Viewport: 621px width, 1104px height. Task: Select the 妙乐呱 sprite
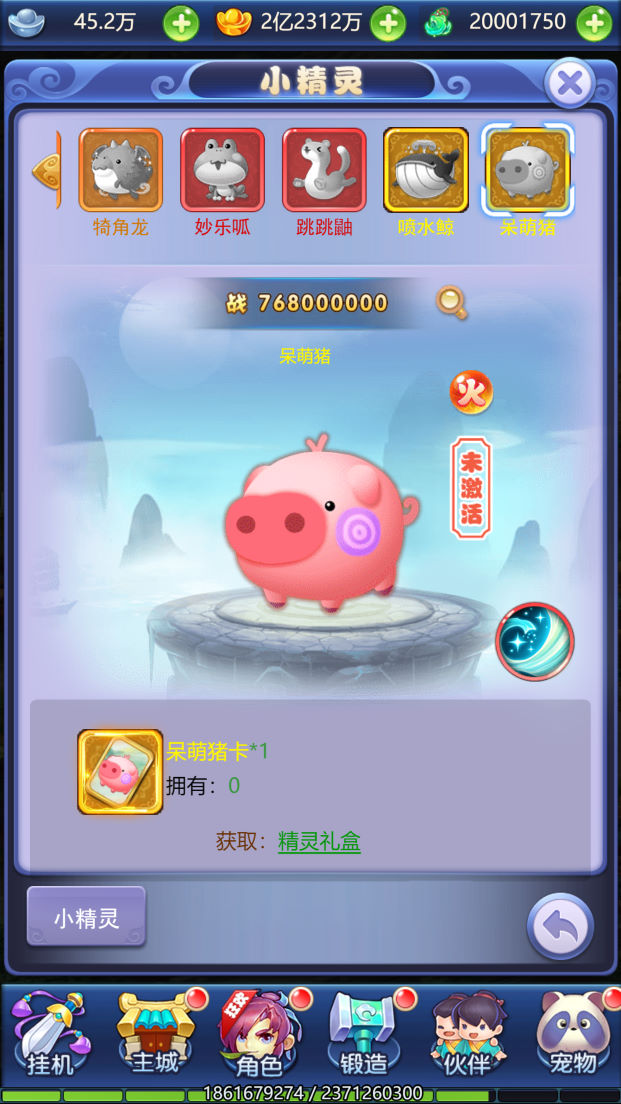coord(222,170)
